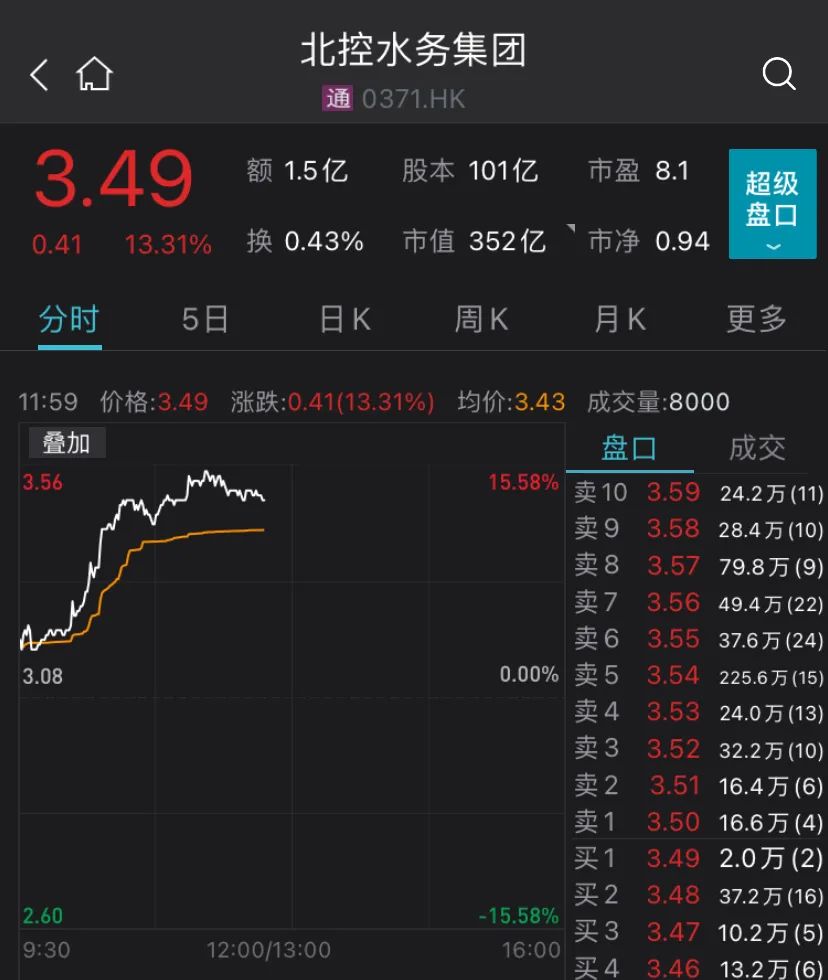Viewport: 828px width, 980px height.
Task: Switch to the 成交 trade detail tab
Action: tap(757, 449)
